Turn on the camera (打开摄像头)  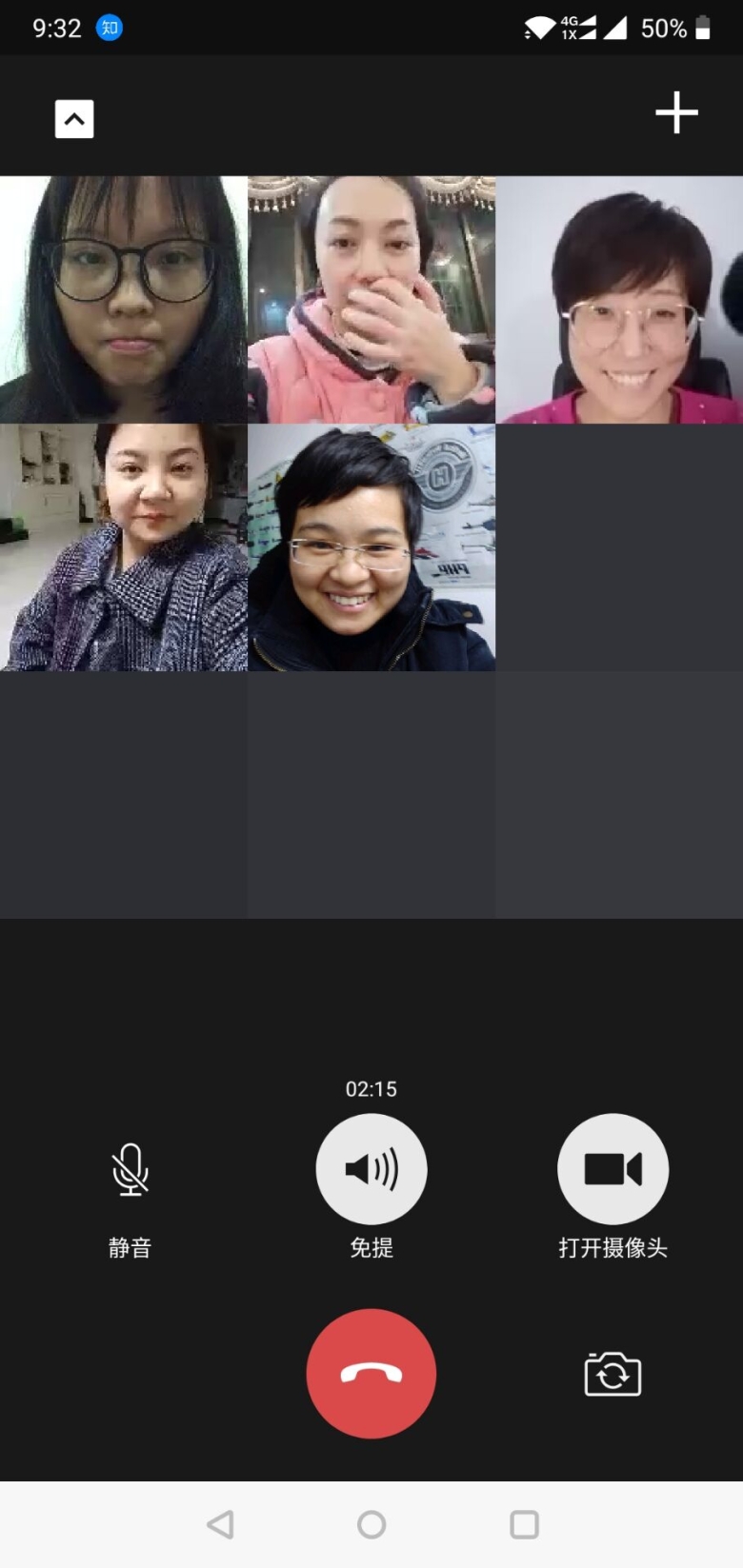tap(612, 1169)
